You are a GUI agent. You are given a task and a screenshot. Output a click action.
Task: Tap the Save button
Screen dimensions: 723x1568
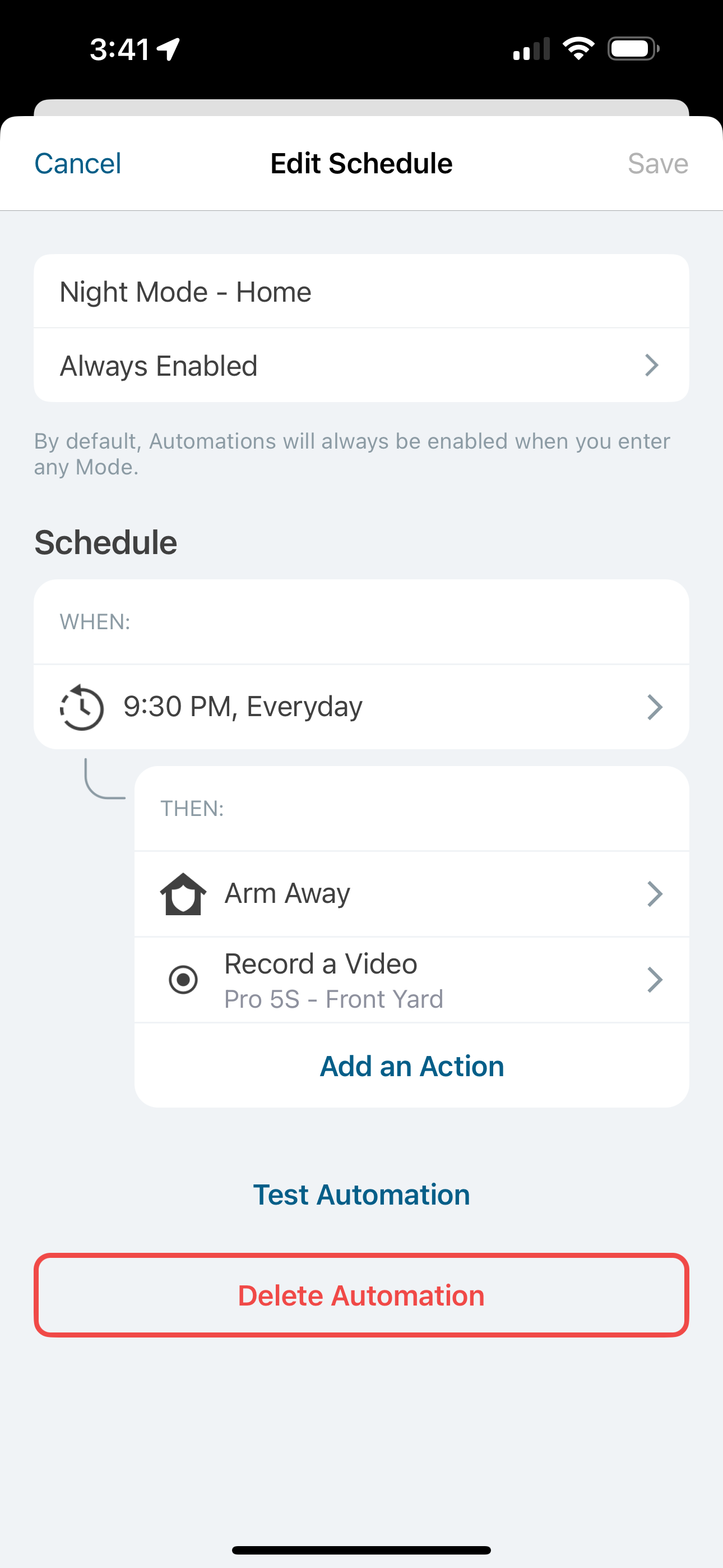658,163
